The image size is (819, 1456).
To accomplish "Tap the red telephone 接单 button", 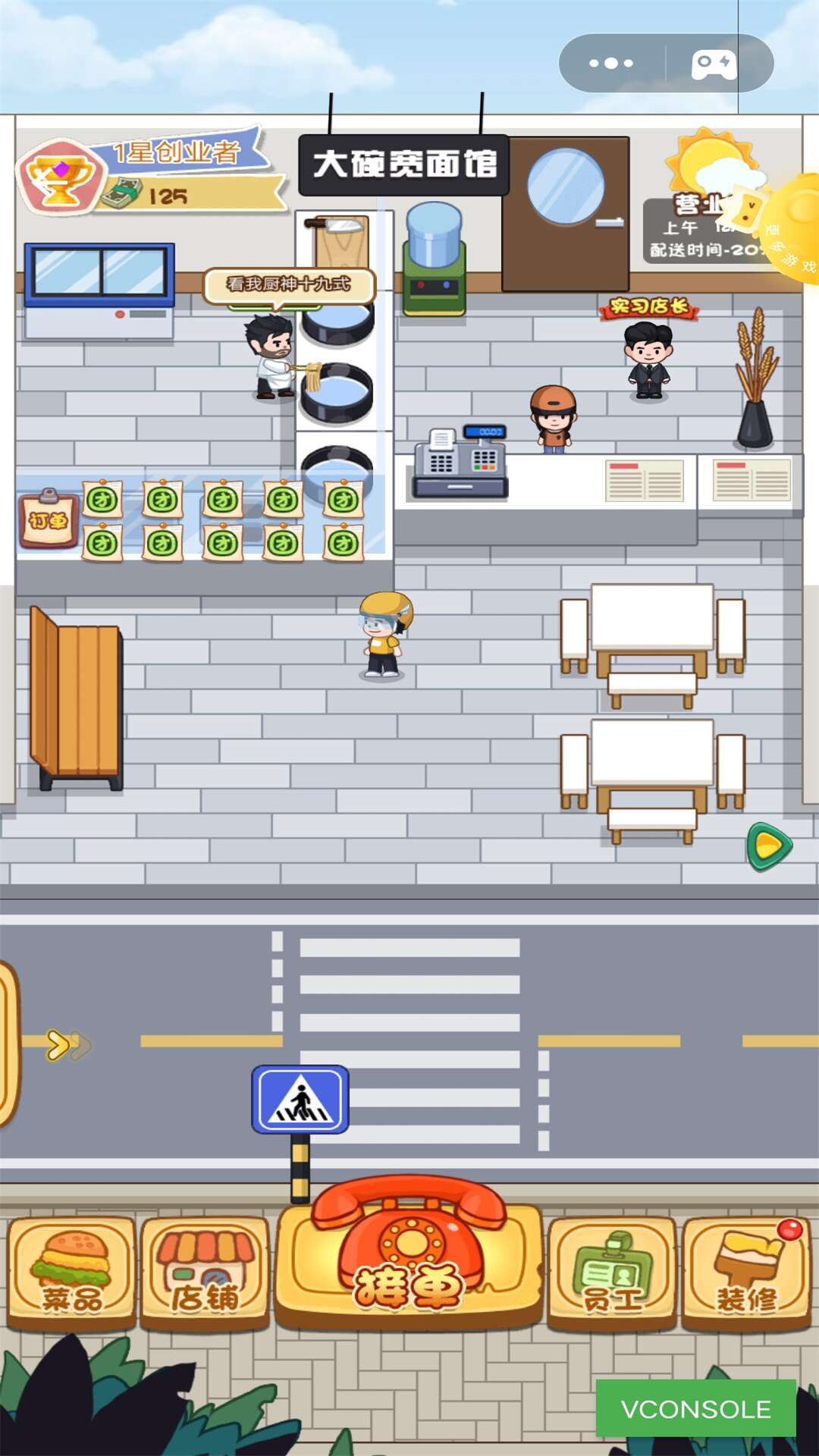I will [x=409, y=1251].
